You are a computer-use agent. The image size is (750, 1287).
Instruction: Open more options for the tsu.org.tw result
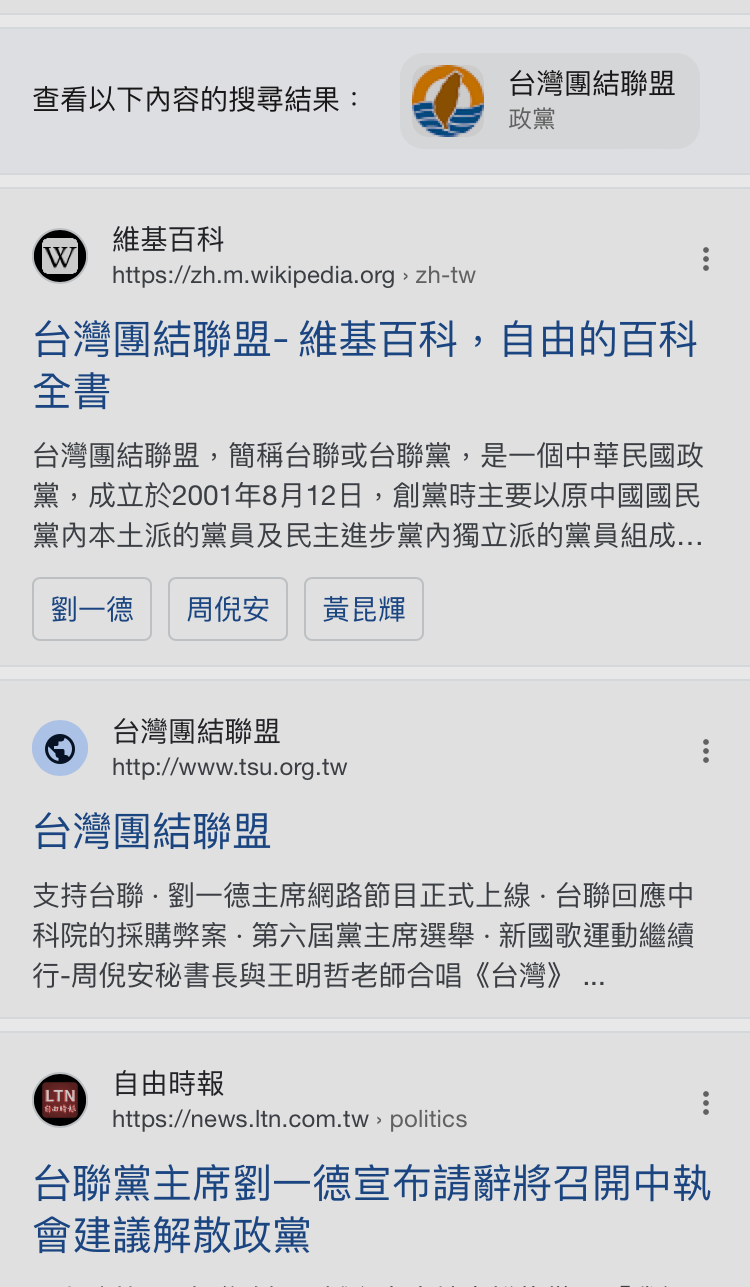(706, 751)
